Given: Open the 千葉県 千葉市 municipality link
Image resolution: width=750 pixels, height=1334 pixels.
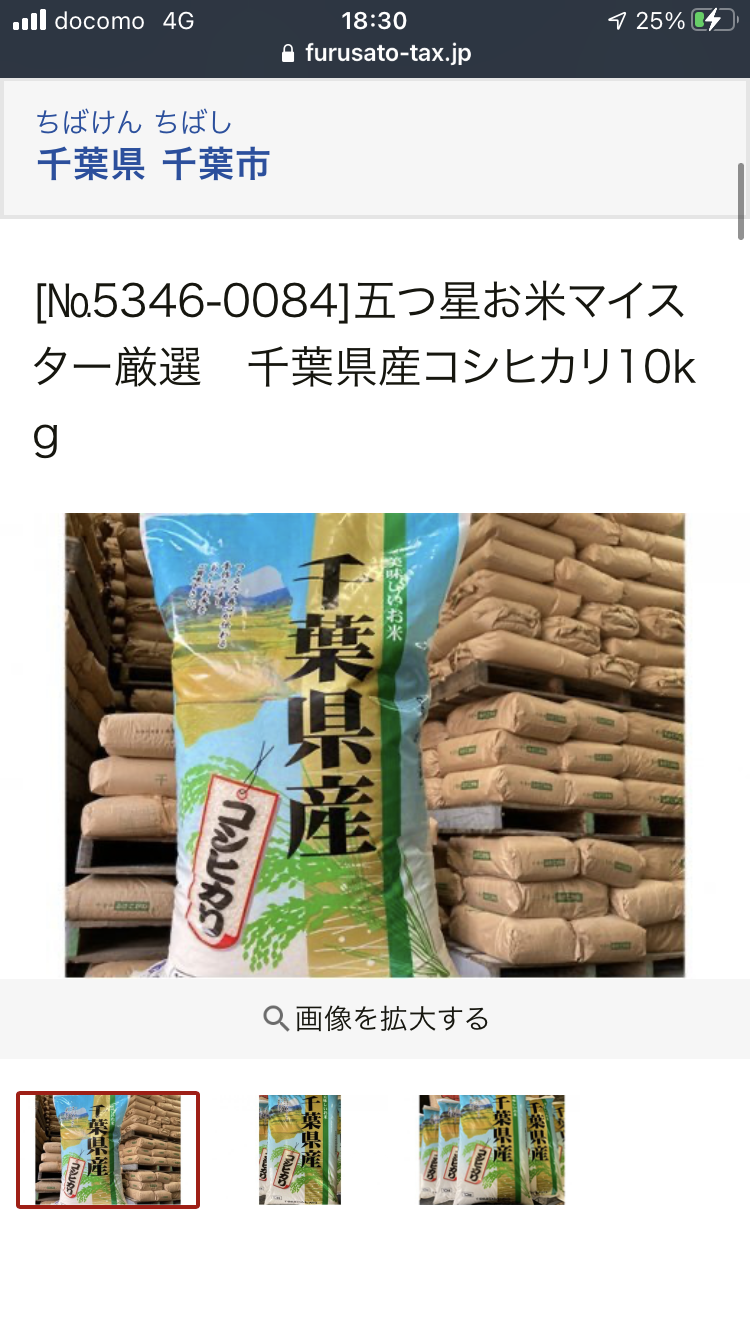Looking at the screenshot, I should click(153, 163).
